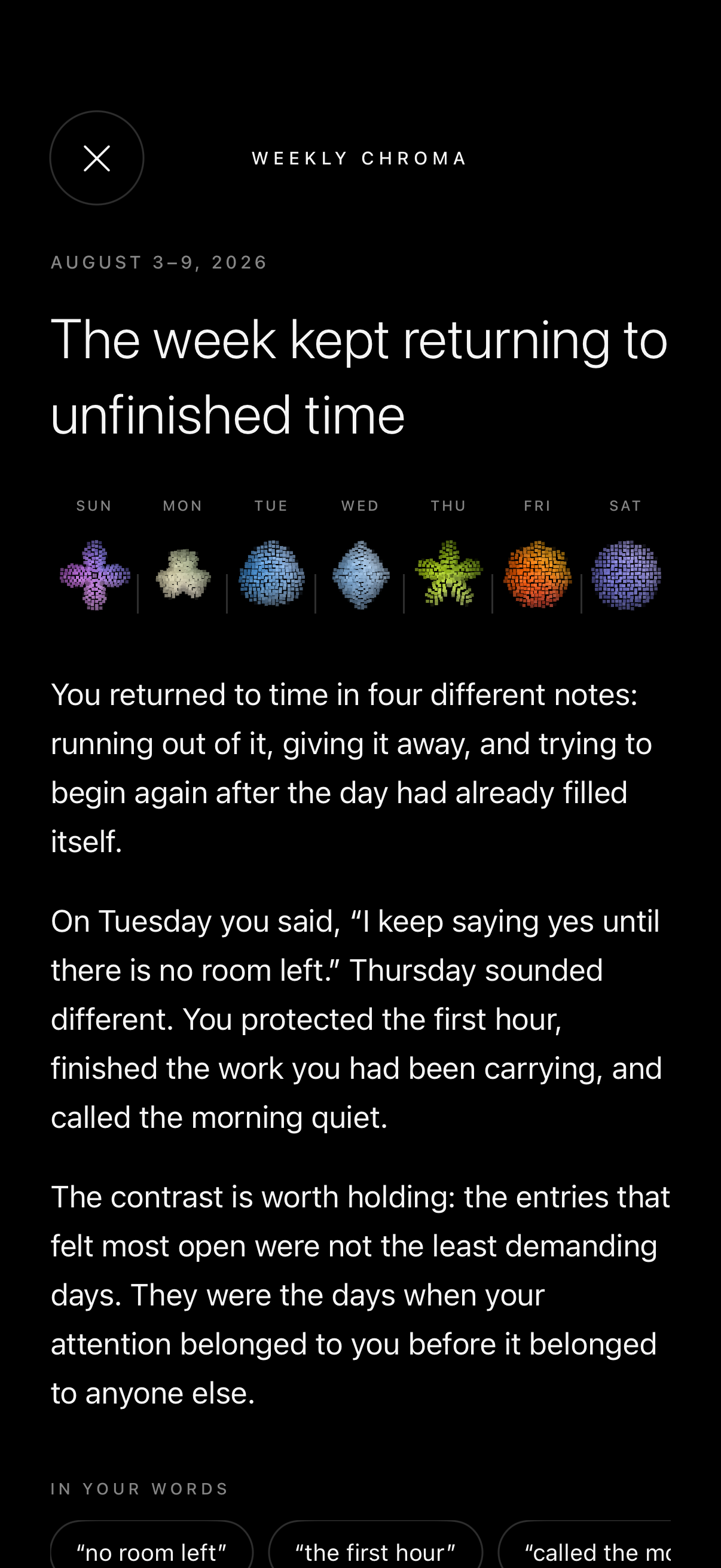
Task: Open Sunday's purple chroma entry
Action: [94, 575]
